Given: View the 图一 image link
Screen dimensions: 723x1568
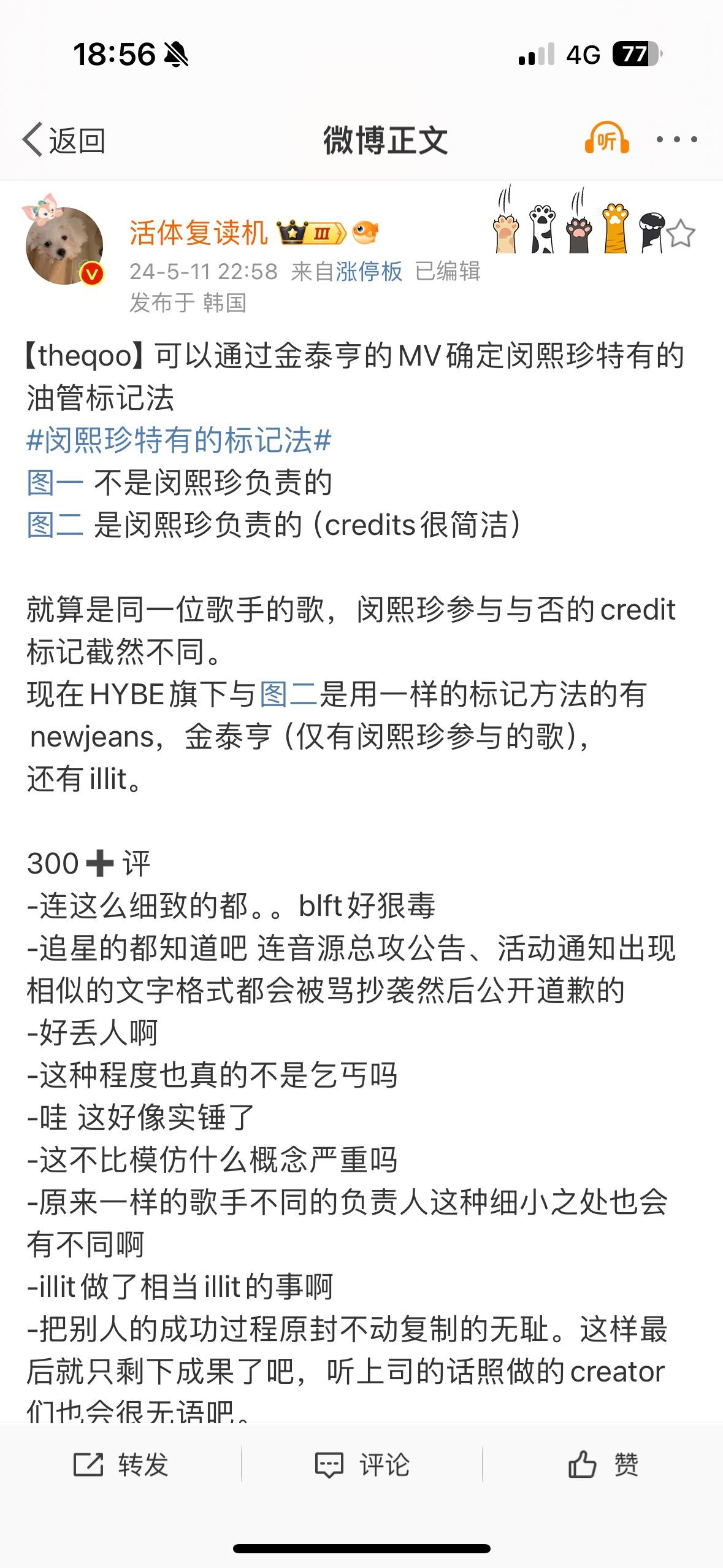Looking at the screenshot, I should (55, 483).
